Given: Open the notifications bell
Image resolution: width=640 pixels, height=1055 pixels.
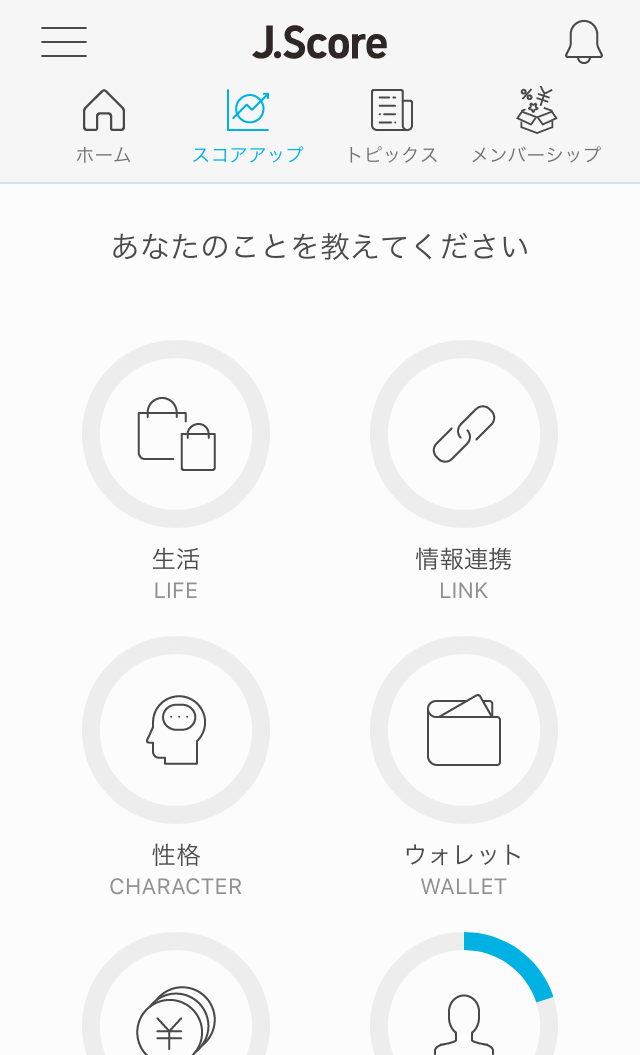Looking at the screenshot, I should click(583, 42).
